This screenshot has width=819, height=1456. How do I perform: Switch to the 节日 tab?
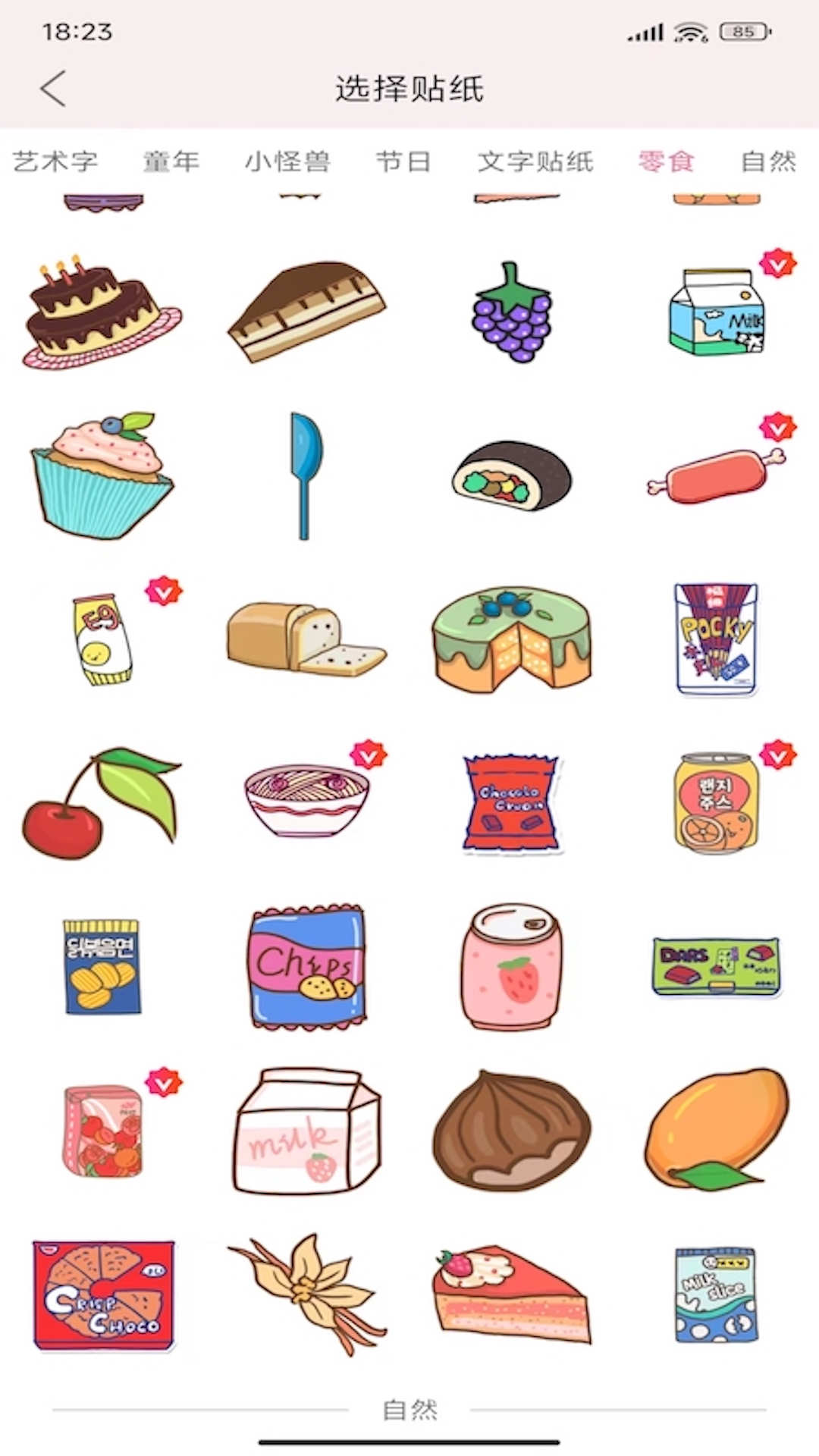point(405,162)
